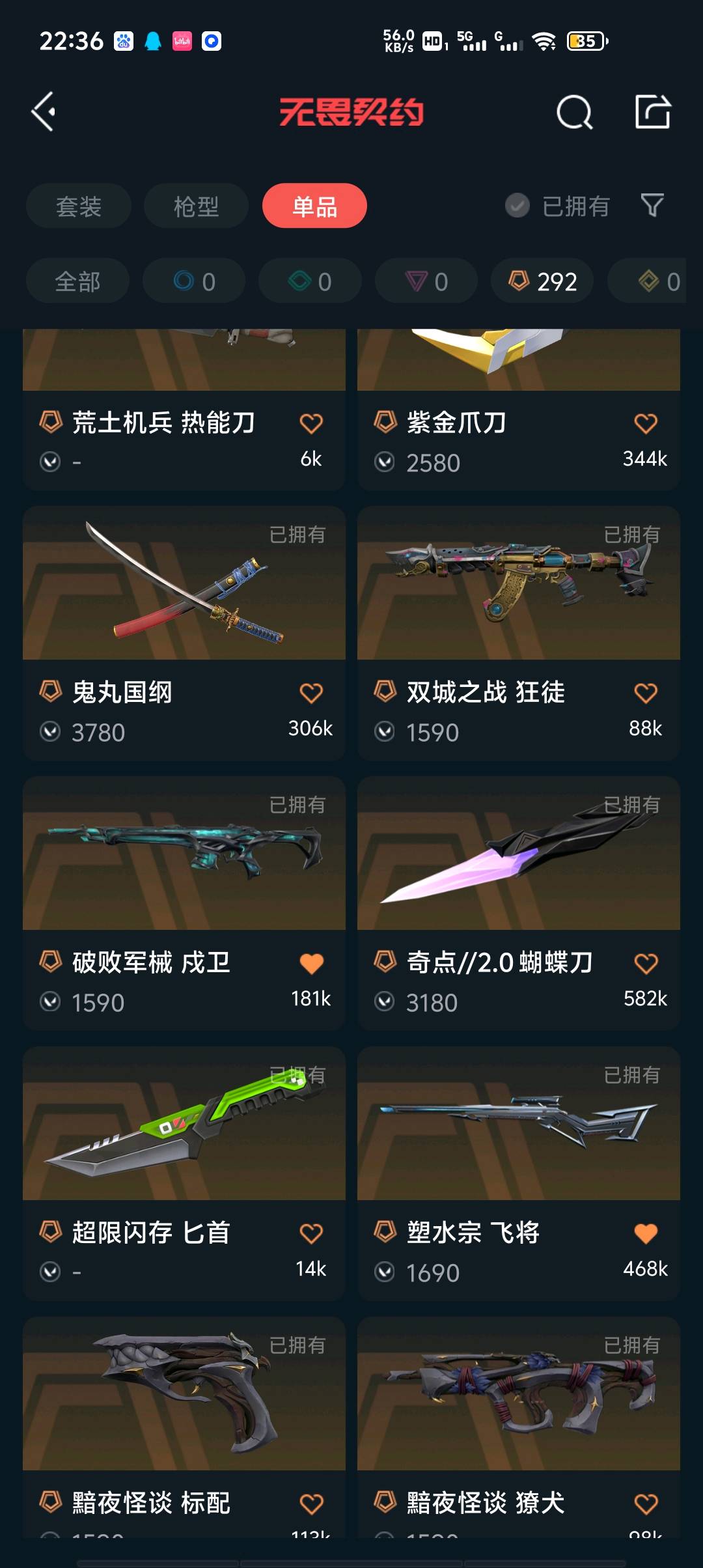
Task: Go back using the top-left arrow
Action: pyautogui.click(x=44, y=112)
